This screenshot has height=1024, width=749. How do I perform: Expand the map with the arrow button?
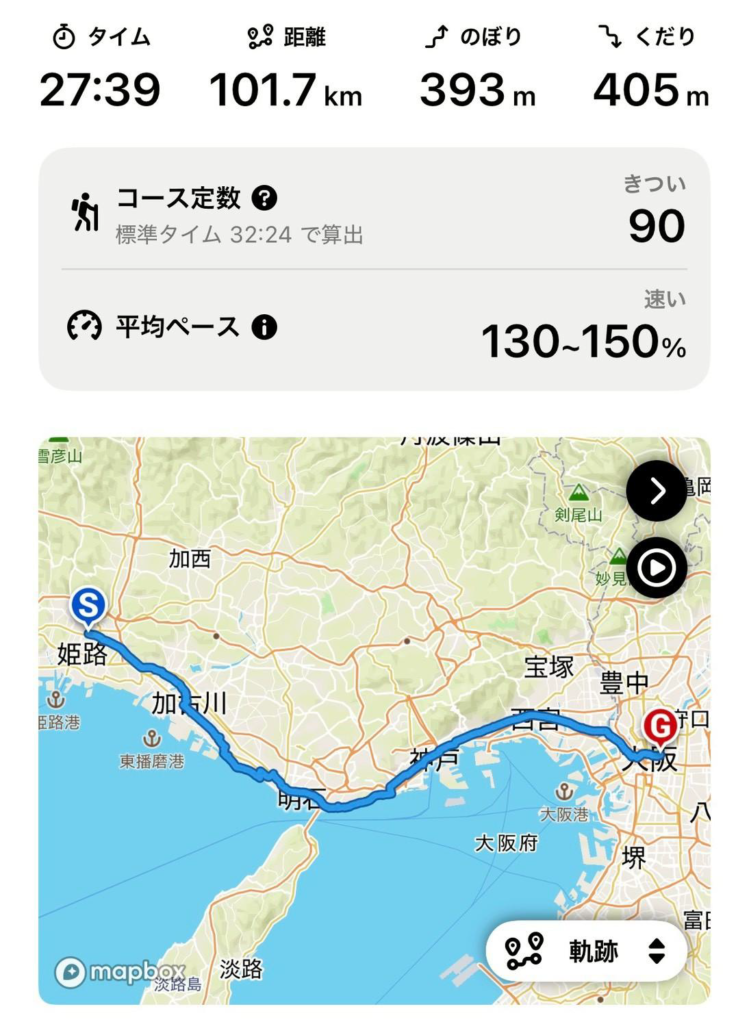(x=656, y=491)
